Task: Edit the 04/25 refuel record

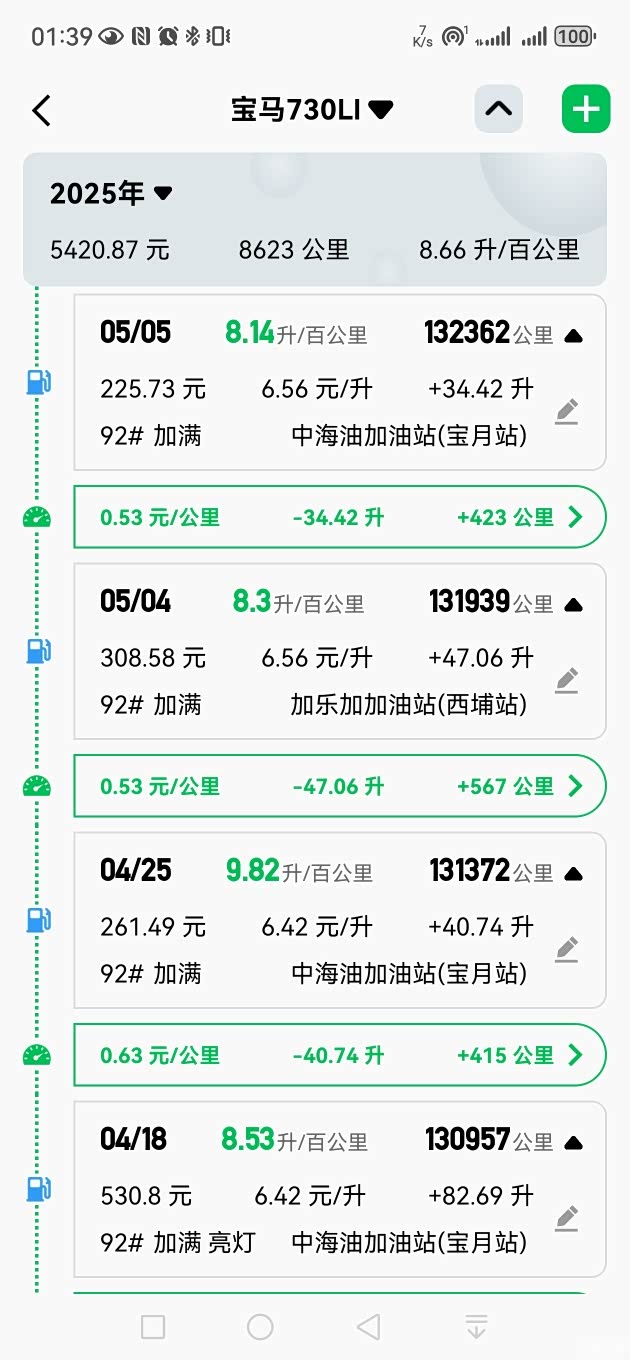Action: tap(567, 949)
